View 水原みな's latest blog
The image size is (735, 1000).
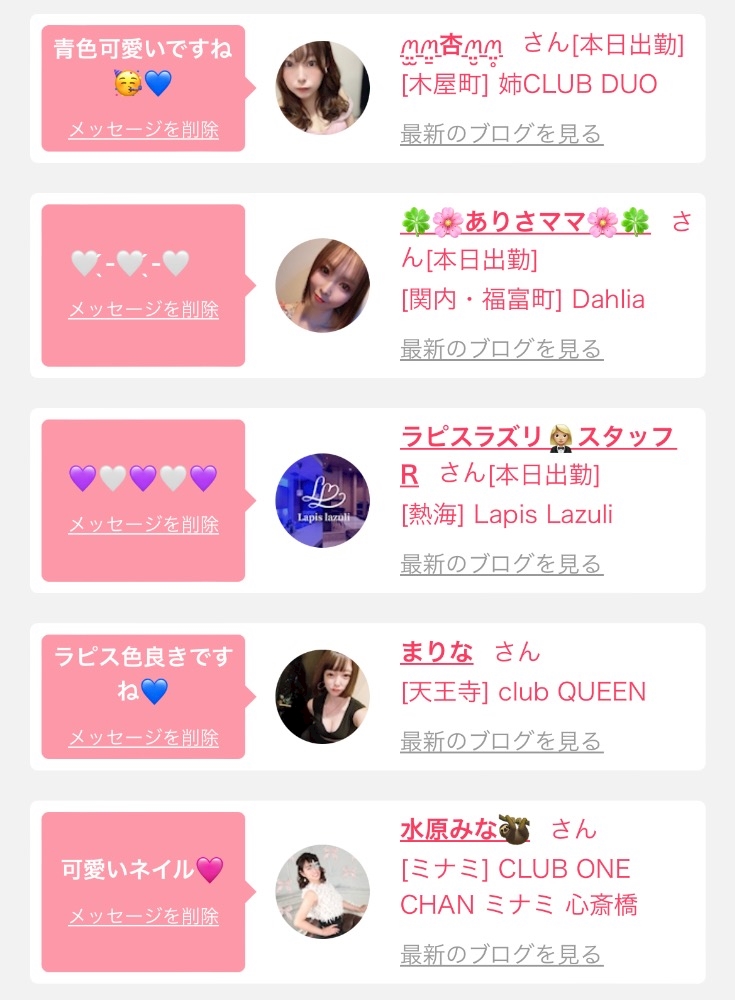tap(501, 955)
